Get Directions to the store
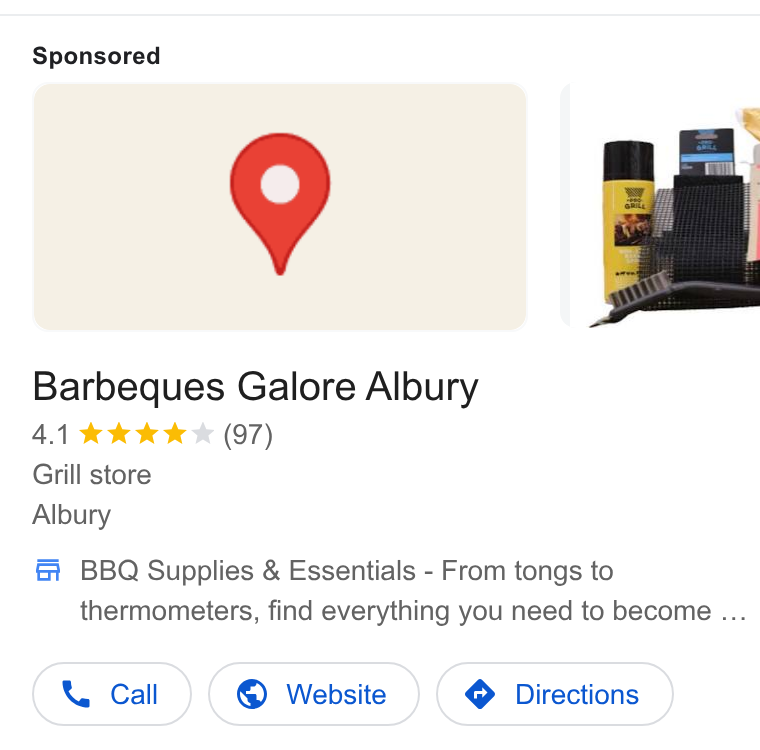760x750 pixels. click(x=554, y=694)
